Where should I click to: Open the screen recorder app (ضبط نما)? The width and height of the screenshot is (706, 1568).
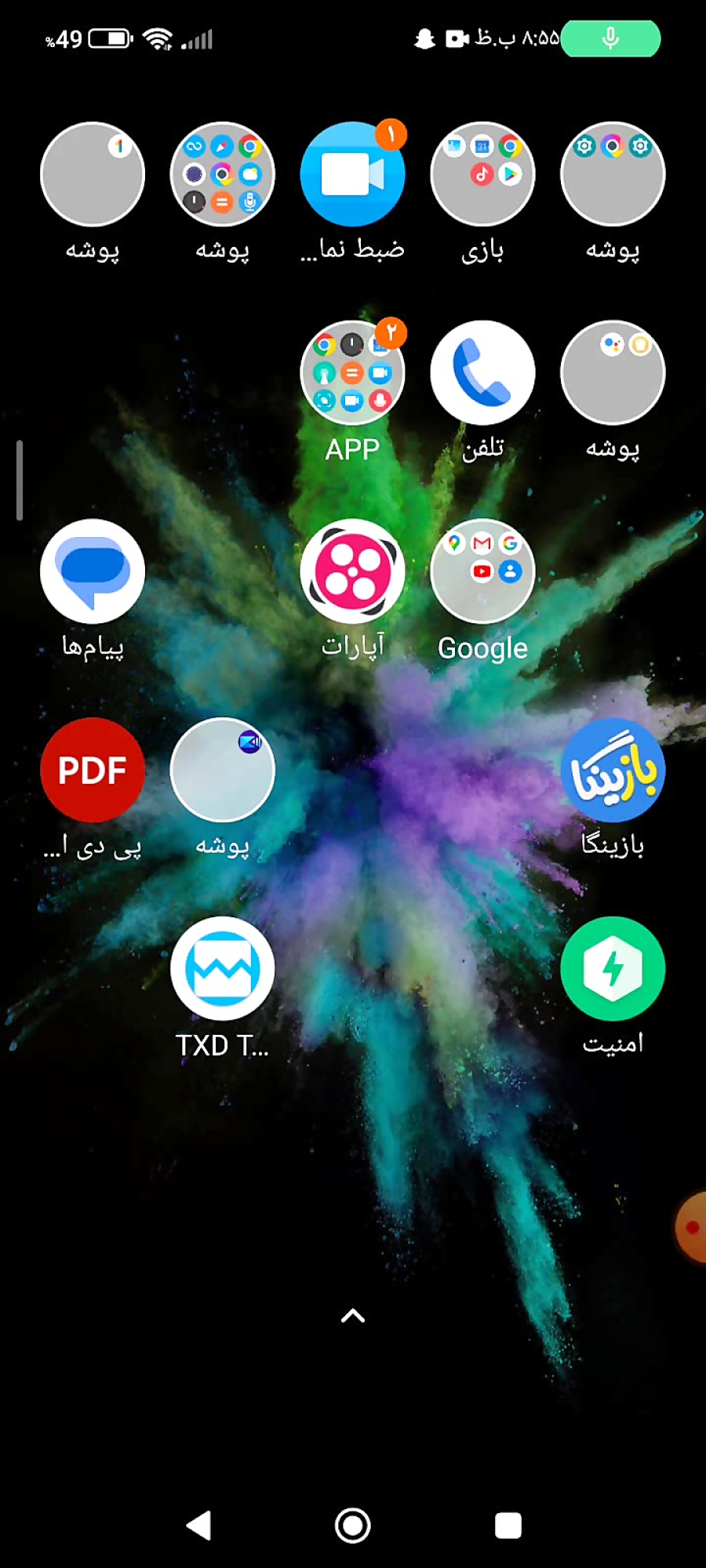coord(352,175)
